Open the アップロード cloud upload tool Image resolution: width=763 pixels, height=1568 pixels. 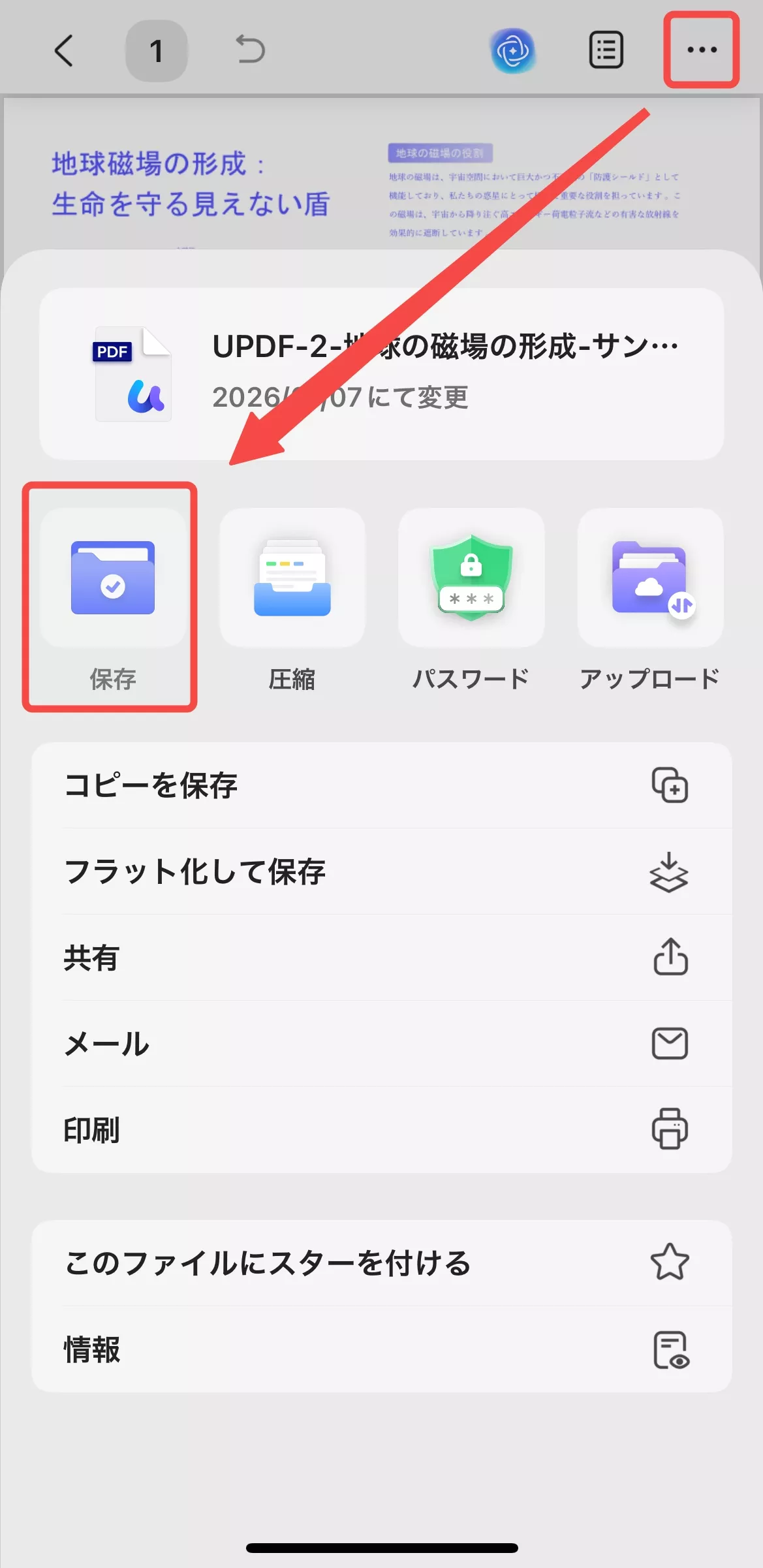click(x=650, y=578)
